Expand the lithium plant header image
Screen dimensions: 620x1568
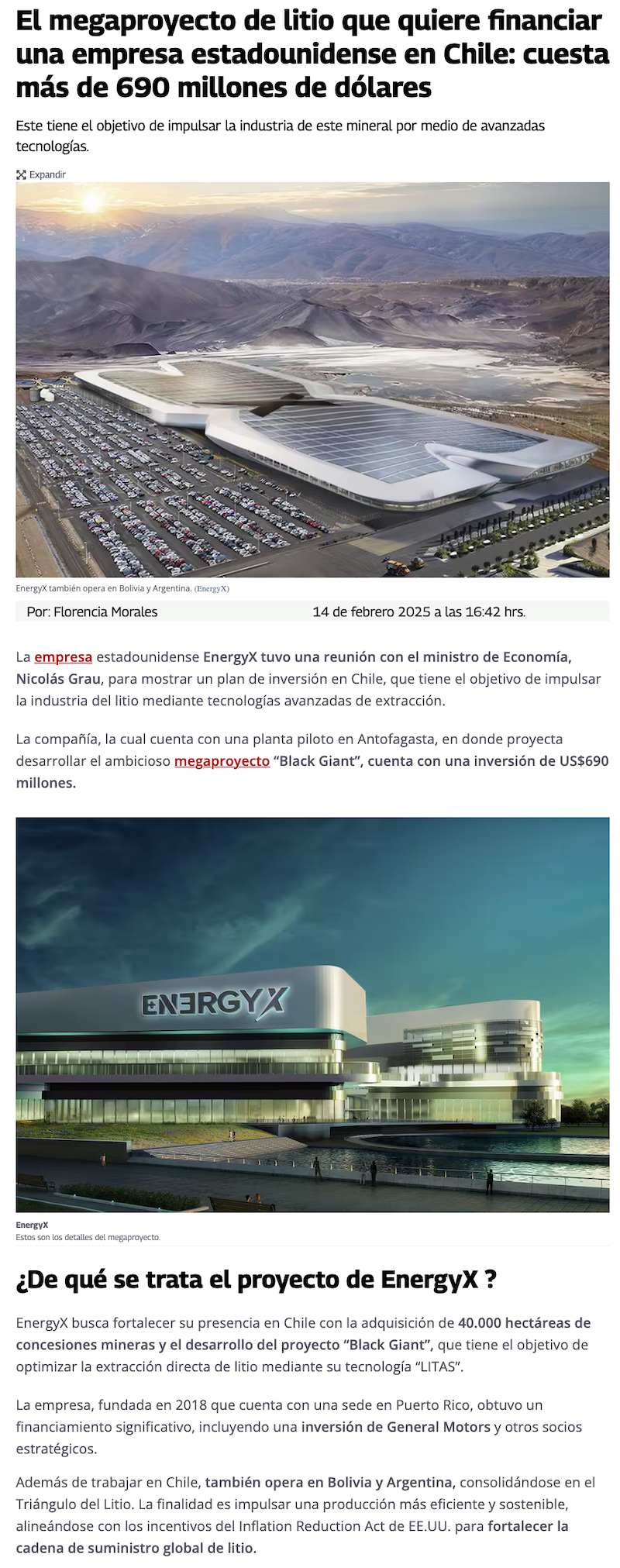[41, 174]
